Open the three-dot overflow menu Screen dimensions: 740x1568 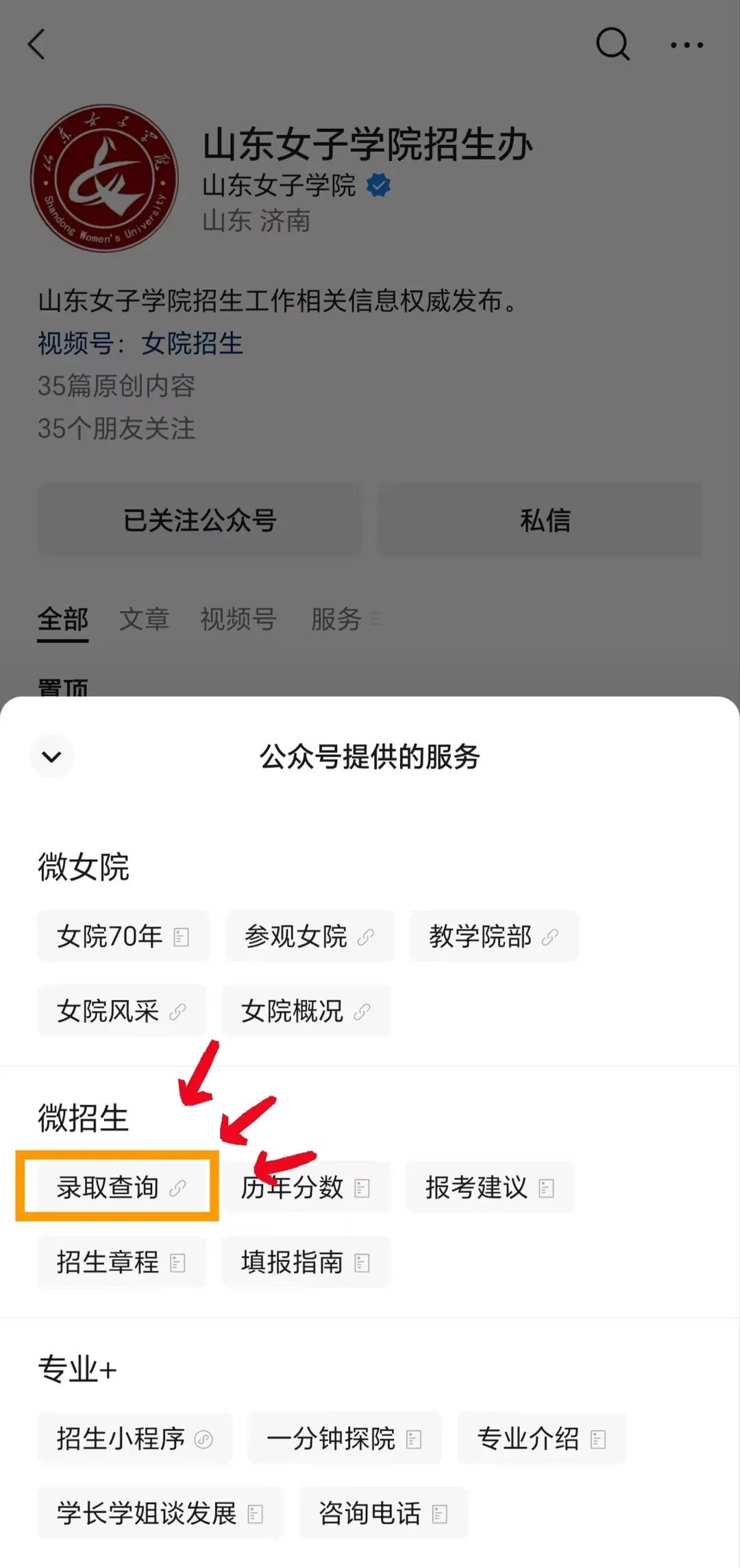(687, 45)
